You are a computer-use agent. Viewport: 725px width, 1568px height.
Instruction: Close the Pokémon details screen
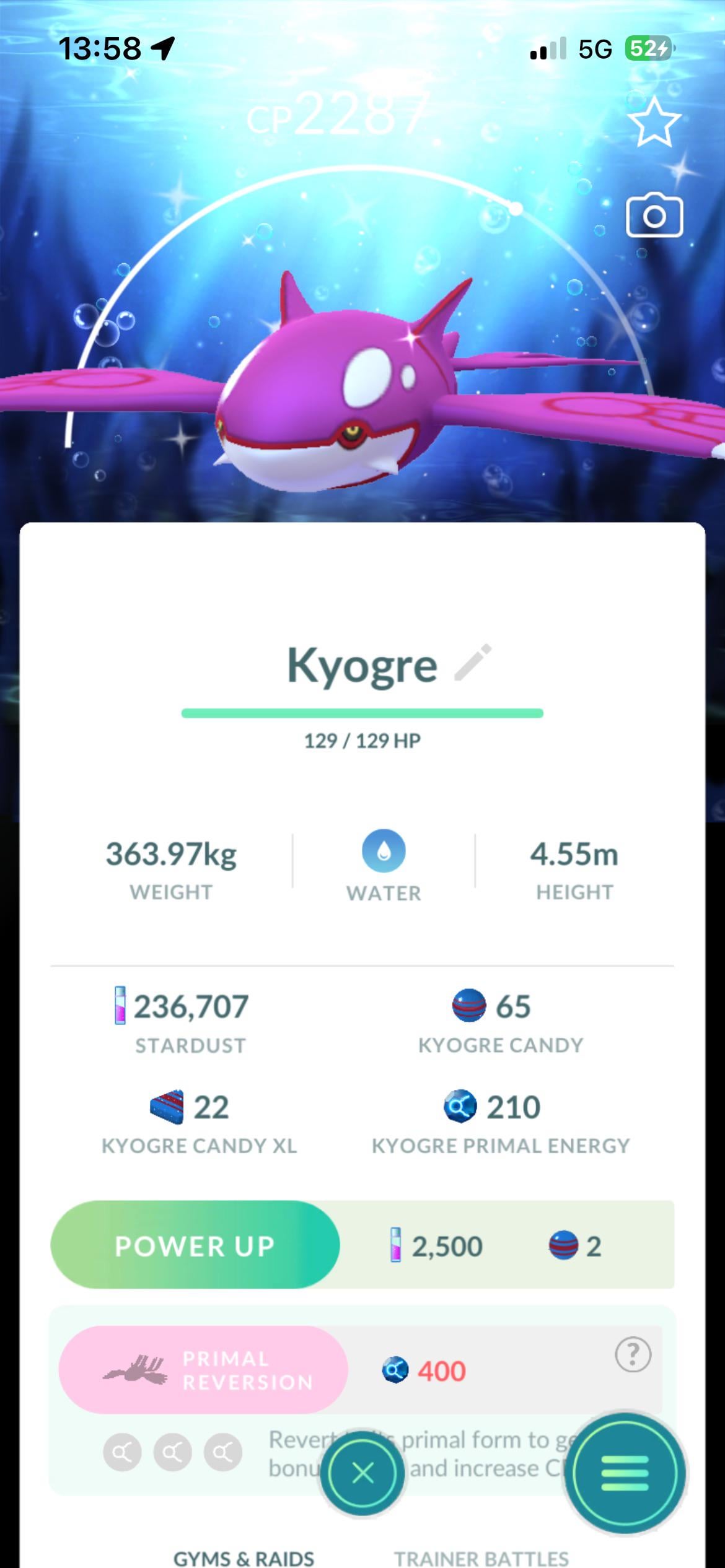362,1473
